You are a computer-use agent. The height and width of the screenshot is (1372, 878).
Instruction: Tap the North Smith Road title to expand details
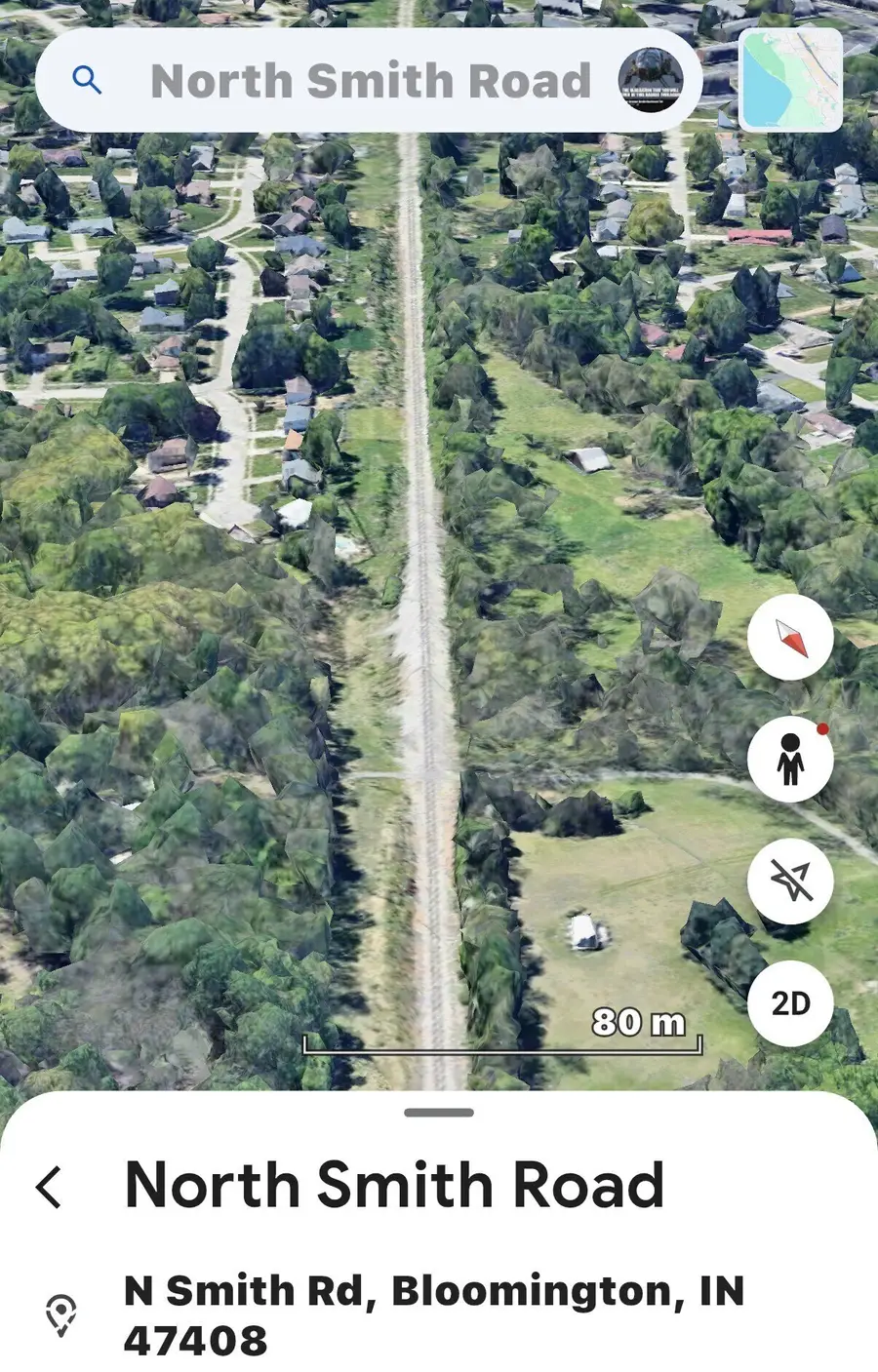point(395,1186)
